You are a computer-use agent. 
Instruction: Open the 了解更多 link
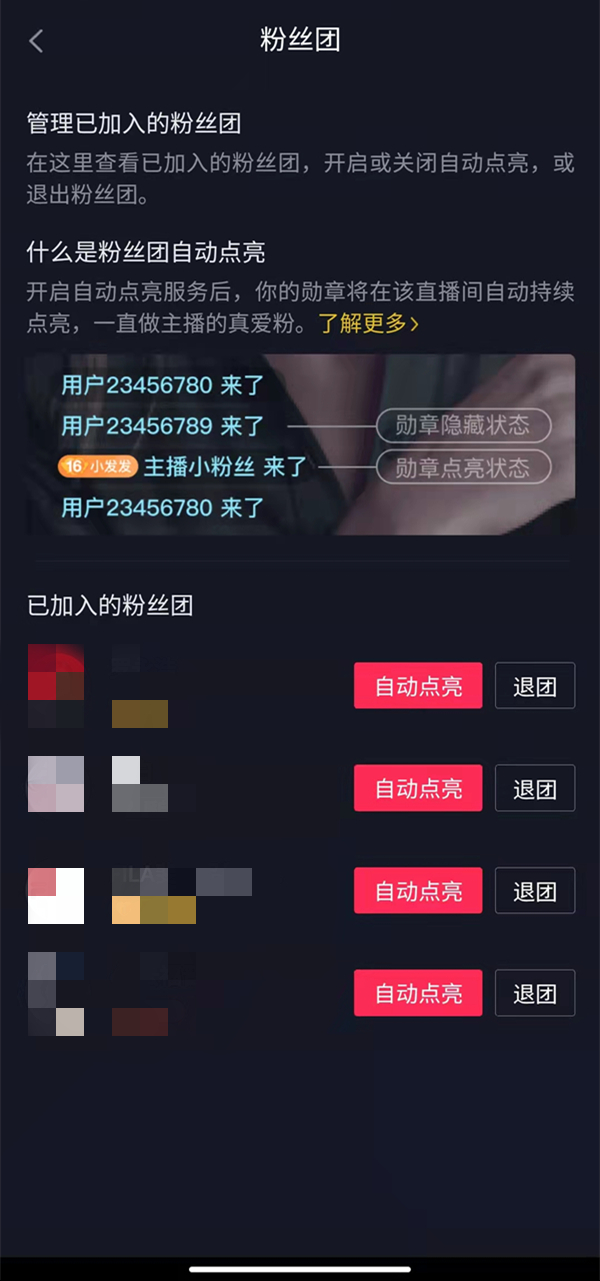pyautogui.click(x=368, y=324)
